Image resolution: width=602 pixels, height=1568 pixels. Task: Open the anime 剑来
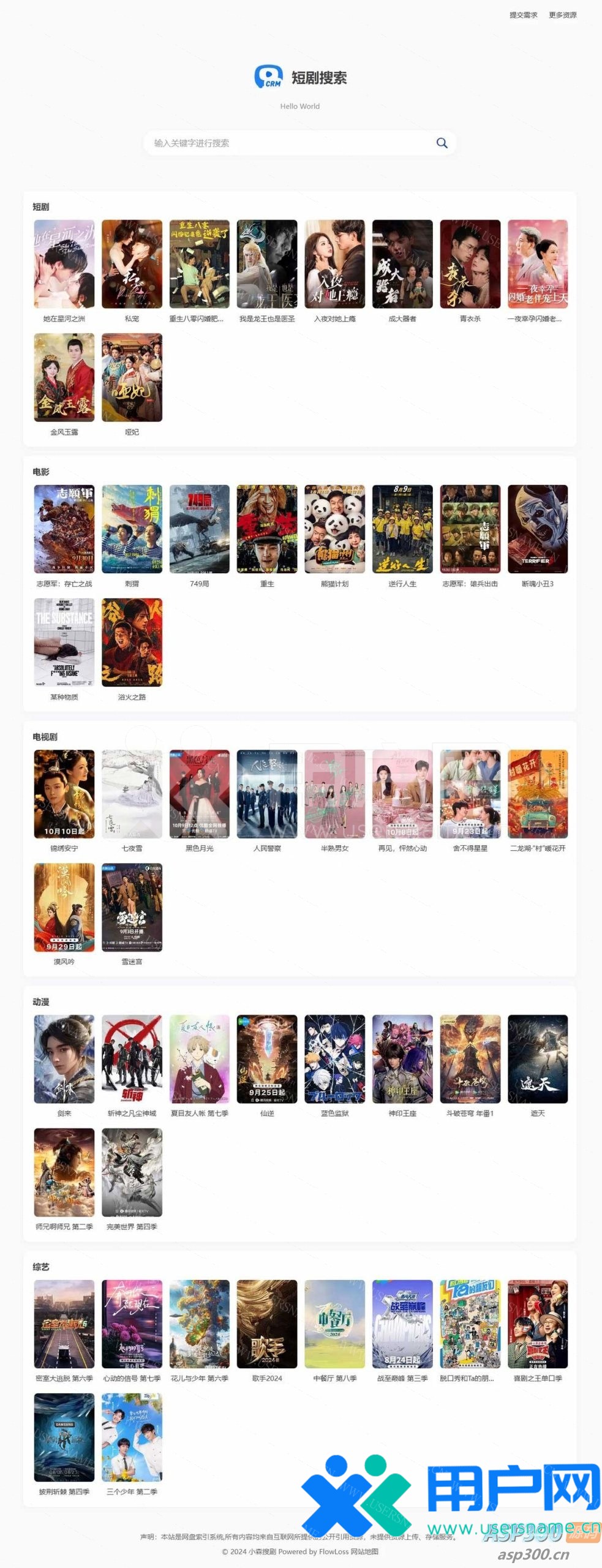64,1060
